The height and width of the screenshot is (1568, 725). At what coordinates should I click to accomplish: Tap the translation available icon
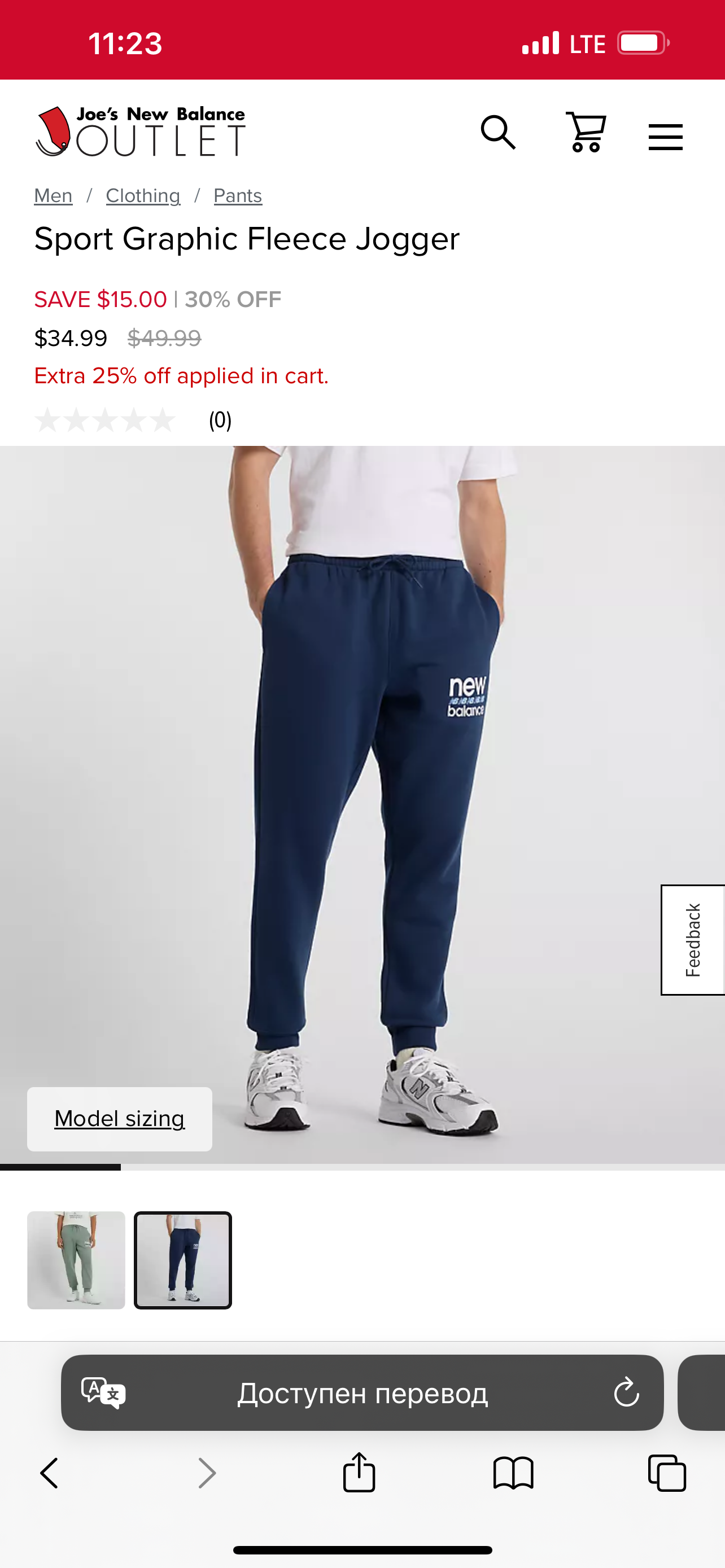coord(103,1392)
